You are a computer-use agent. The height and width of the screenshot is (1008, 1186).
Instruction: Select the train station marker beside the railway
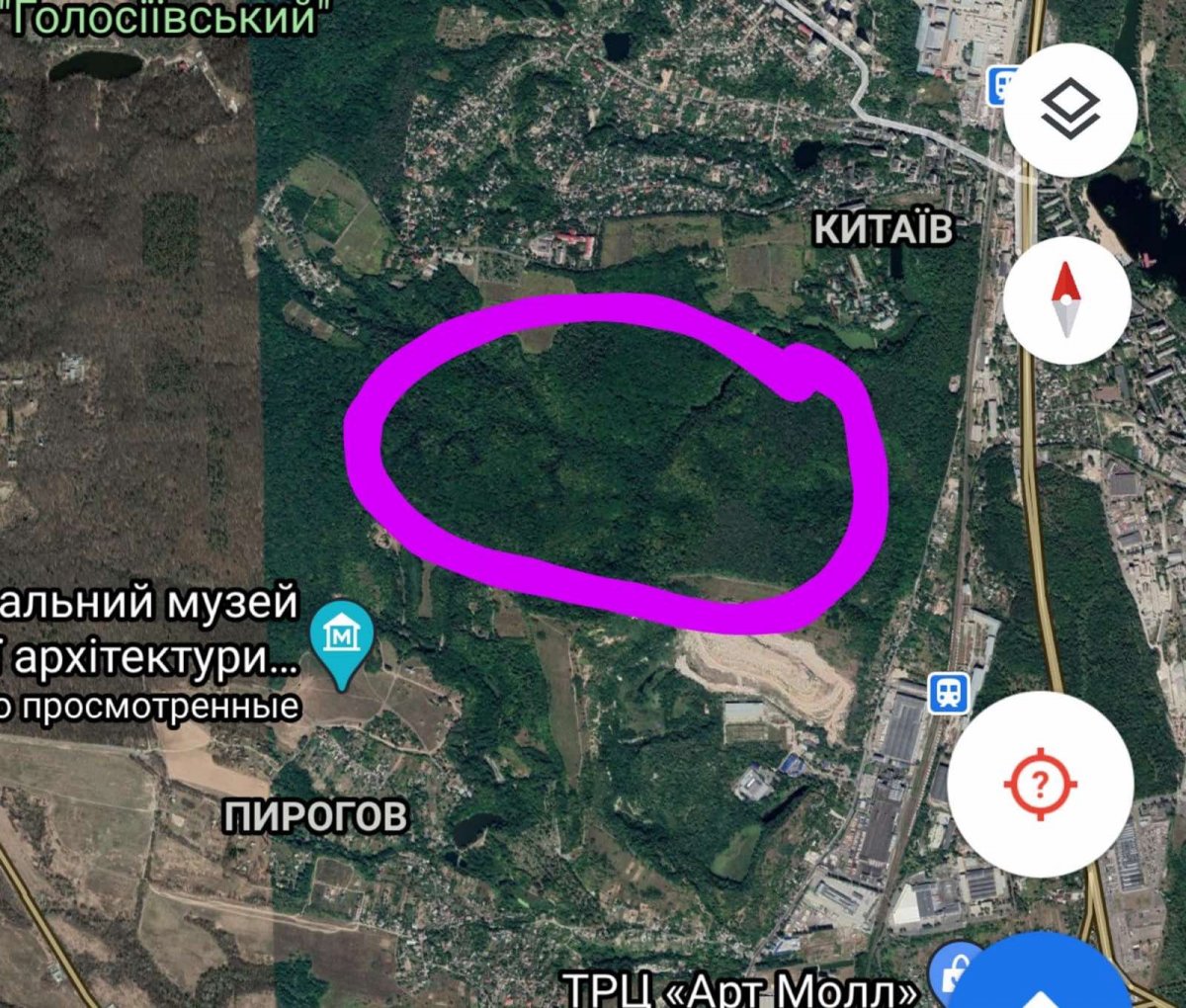949,695
